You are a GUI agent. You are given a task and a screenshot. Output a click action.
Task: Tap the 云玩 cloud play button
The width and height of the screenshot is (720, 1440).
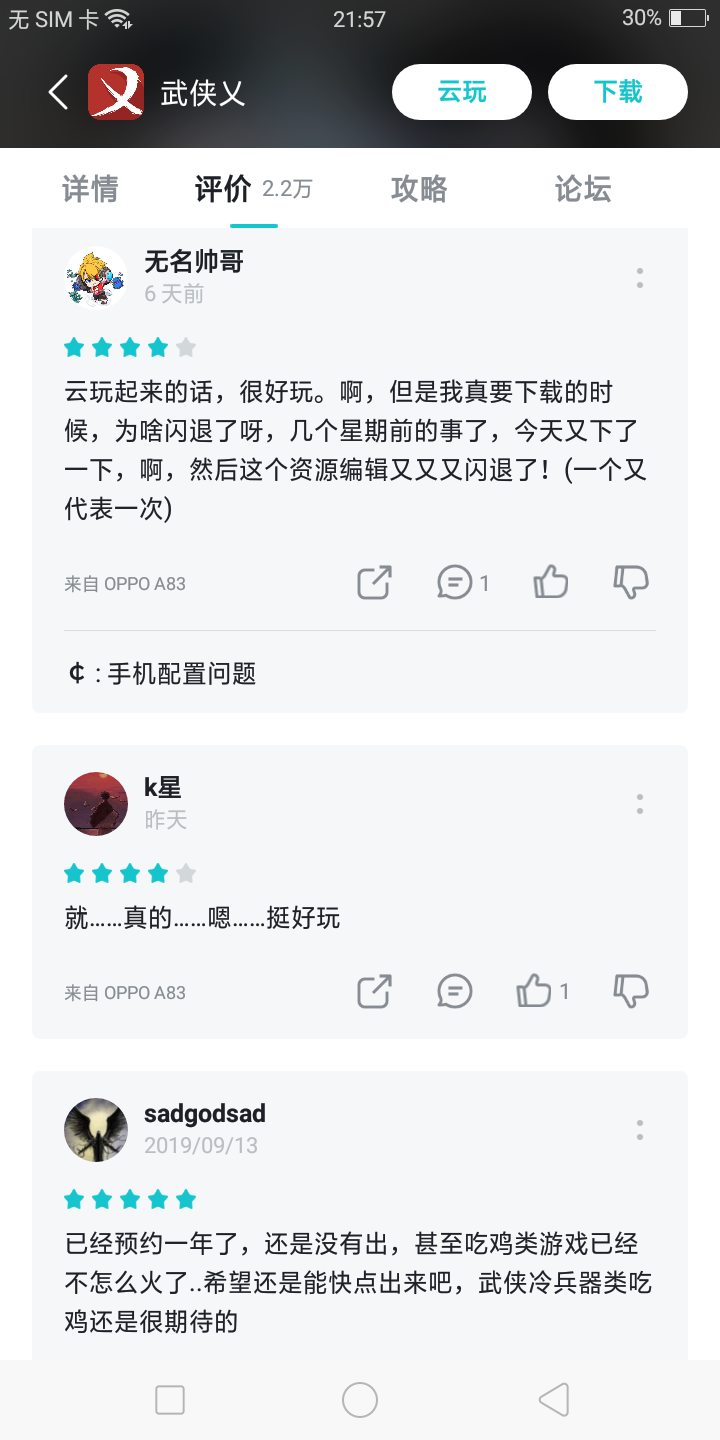[x=461, y=92]
